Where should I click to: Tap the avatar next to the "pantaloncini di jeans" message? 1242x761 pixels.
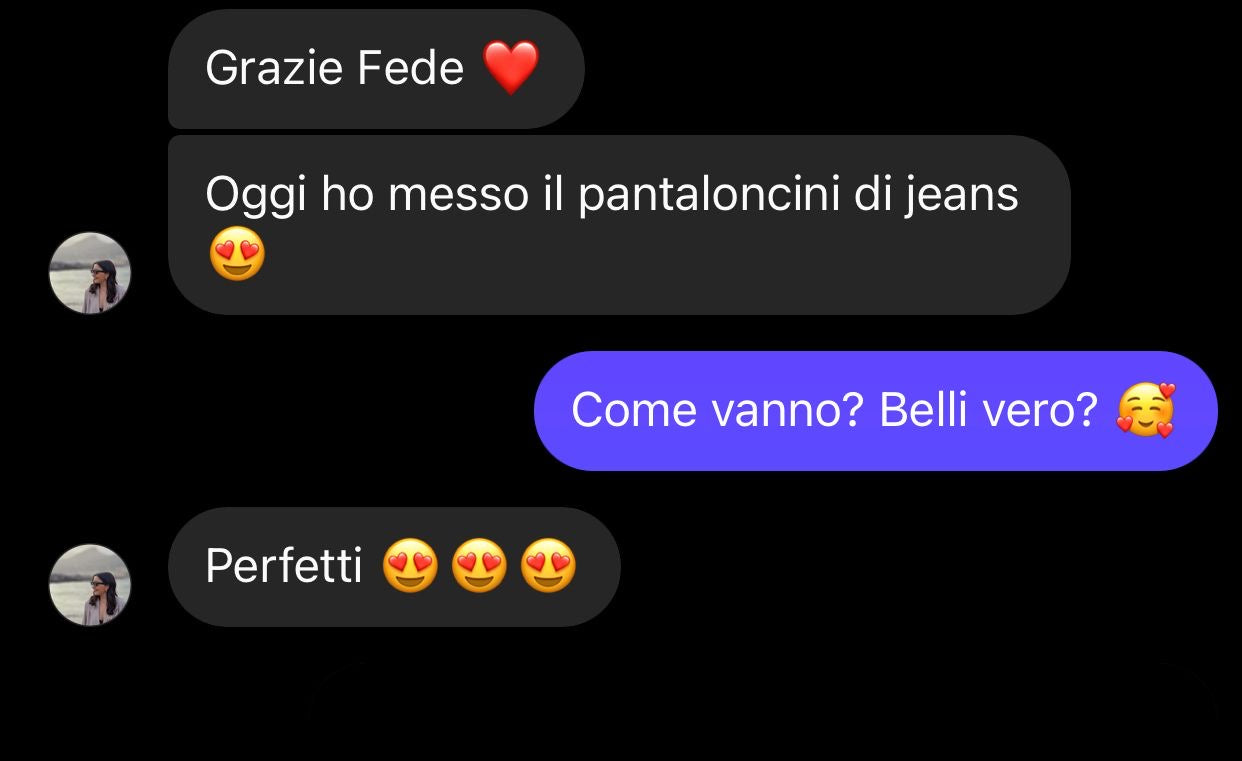[x=90, y=273]
